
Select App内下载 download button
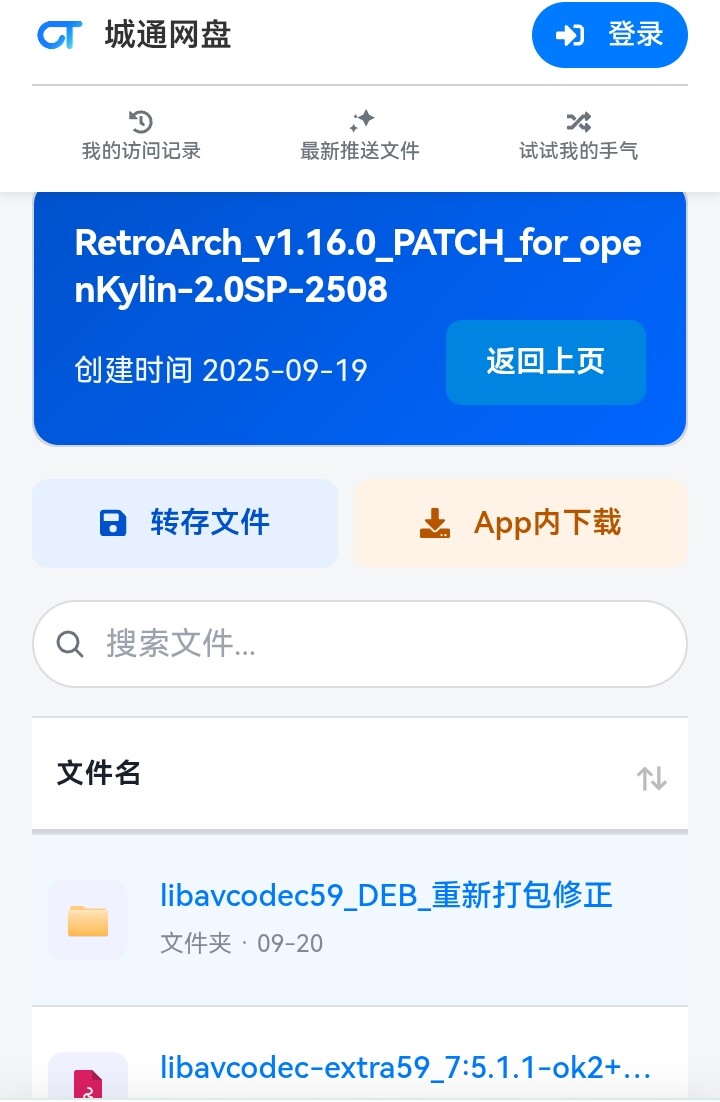click(x=520, y=523)
